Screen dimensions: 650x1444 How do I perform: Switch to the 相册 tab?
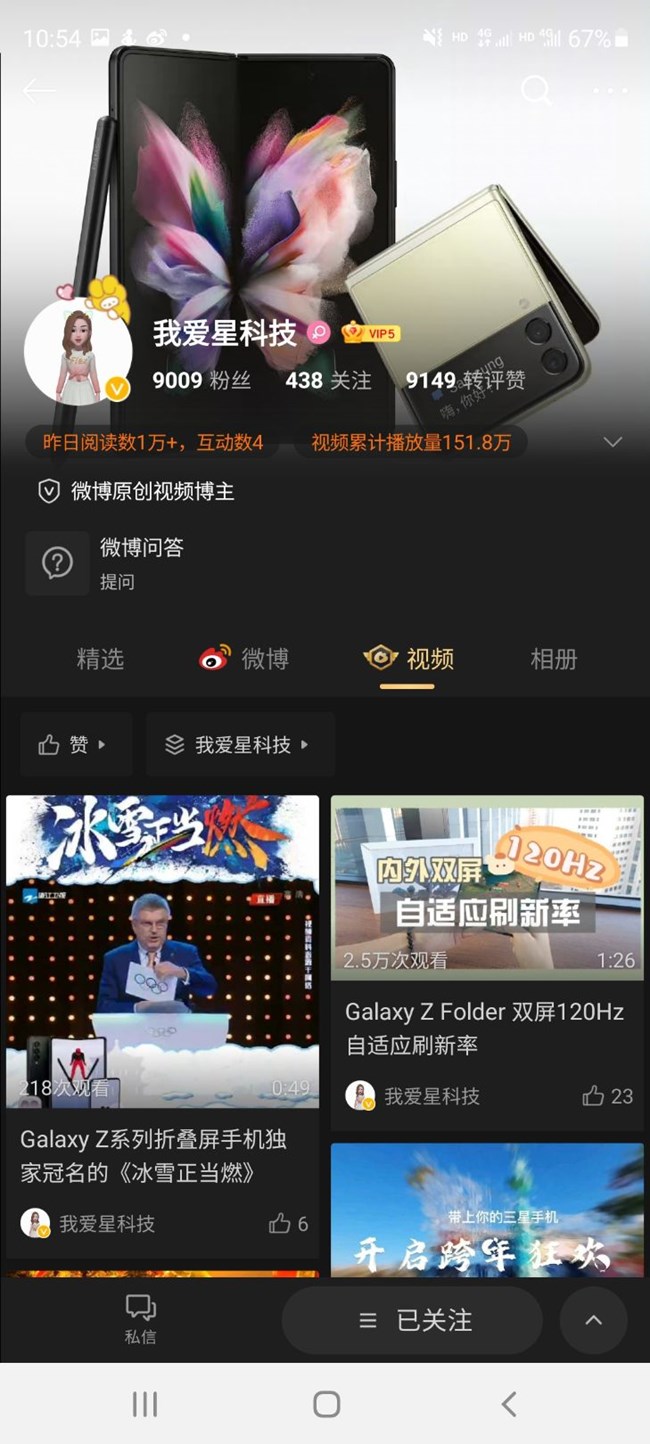(554, 658)
